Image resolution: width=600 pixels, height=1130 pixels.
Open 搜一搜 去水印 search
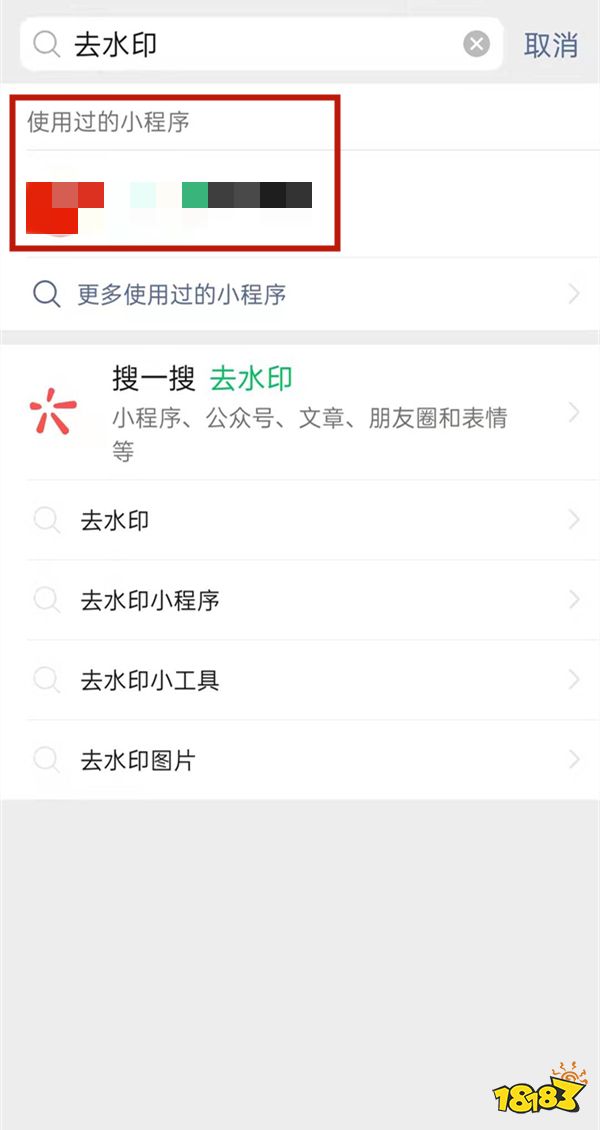300,413
